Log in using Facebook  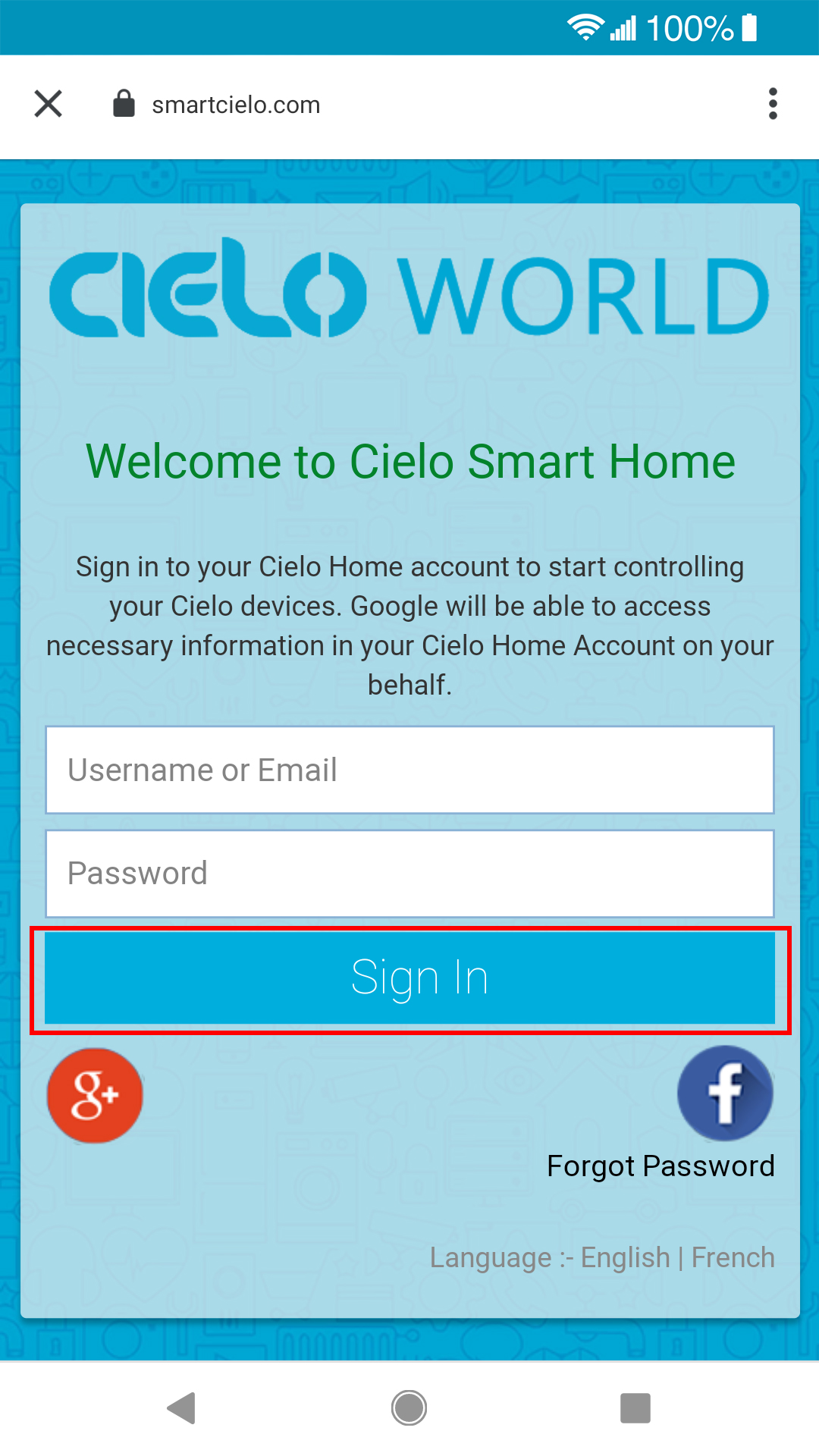tap(724, 1093)
